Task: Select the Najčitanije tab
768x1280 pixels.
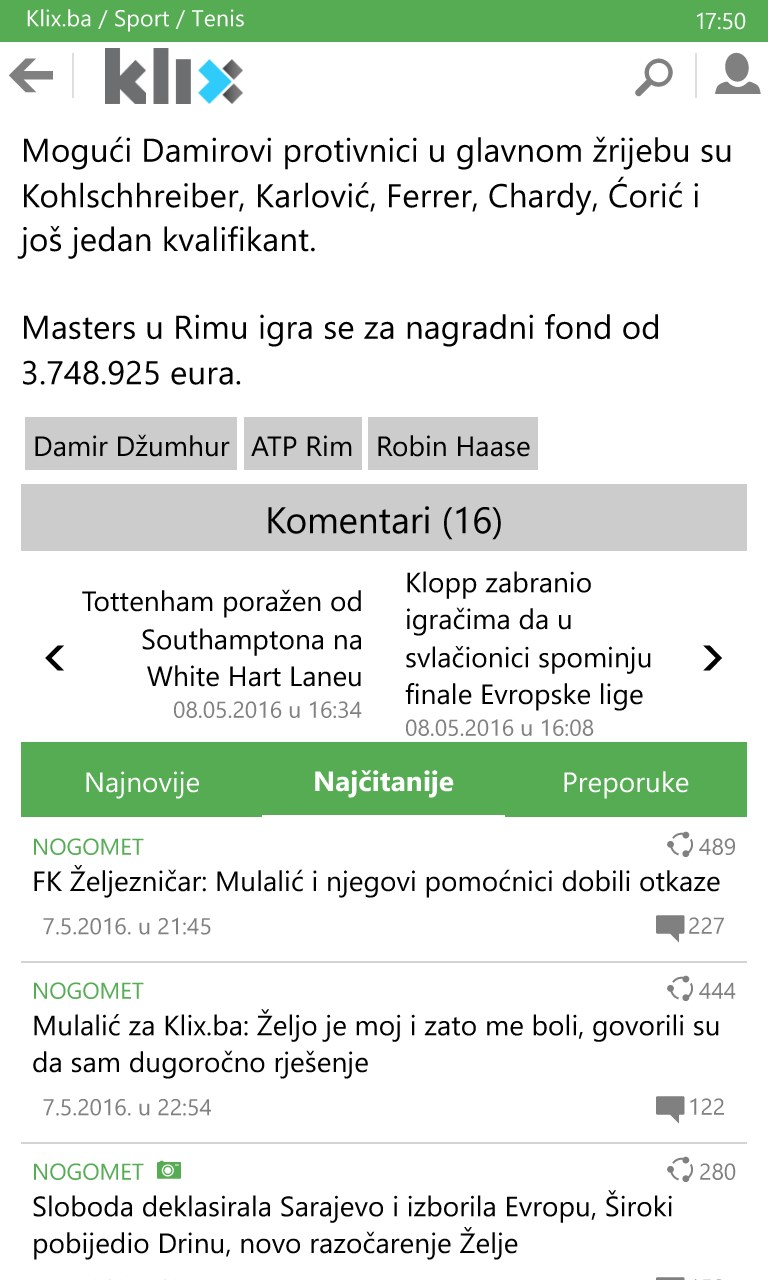Action: pos(384,782)
